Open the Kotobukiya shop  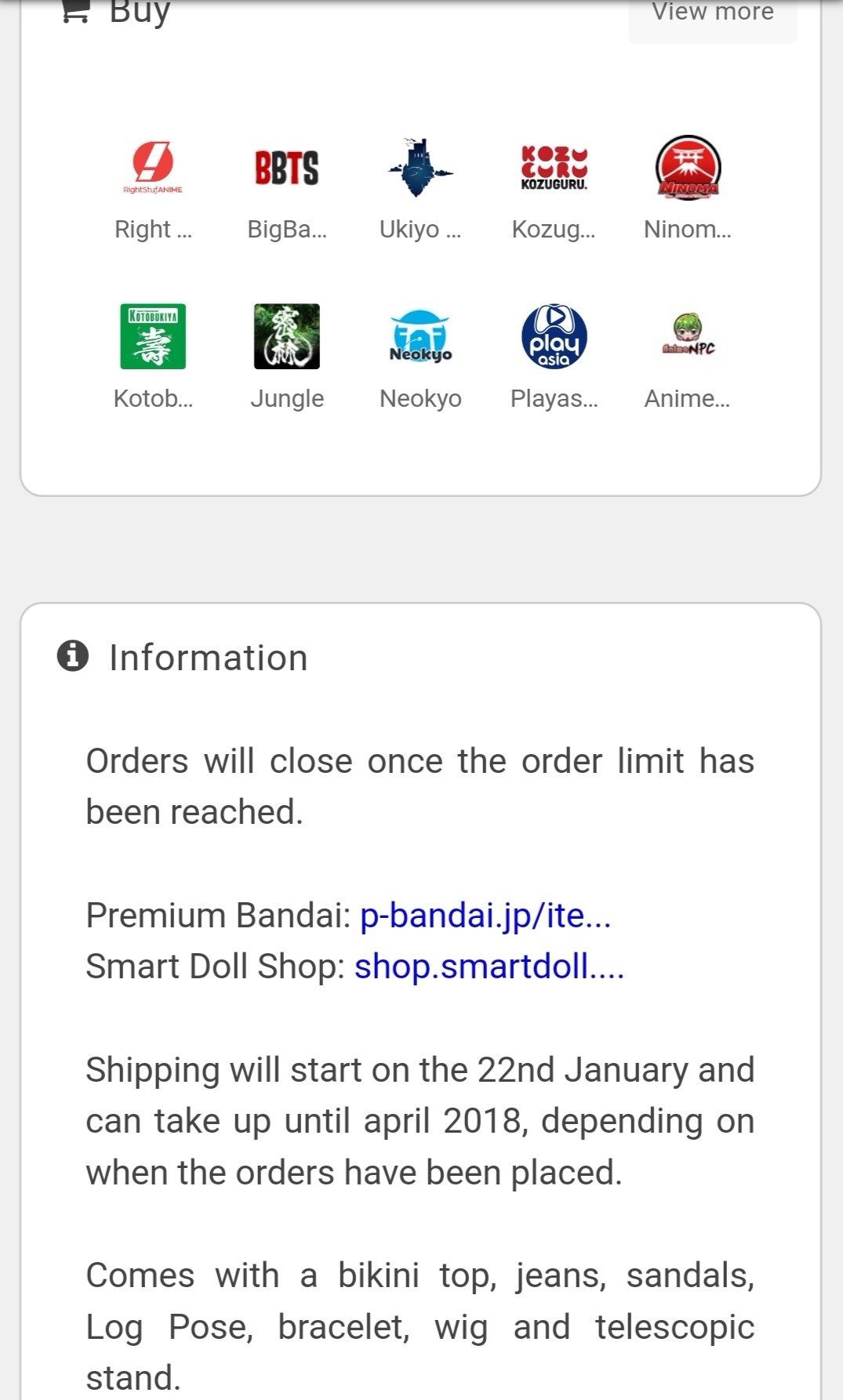tap(153, 358)
